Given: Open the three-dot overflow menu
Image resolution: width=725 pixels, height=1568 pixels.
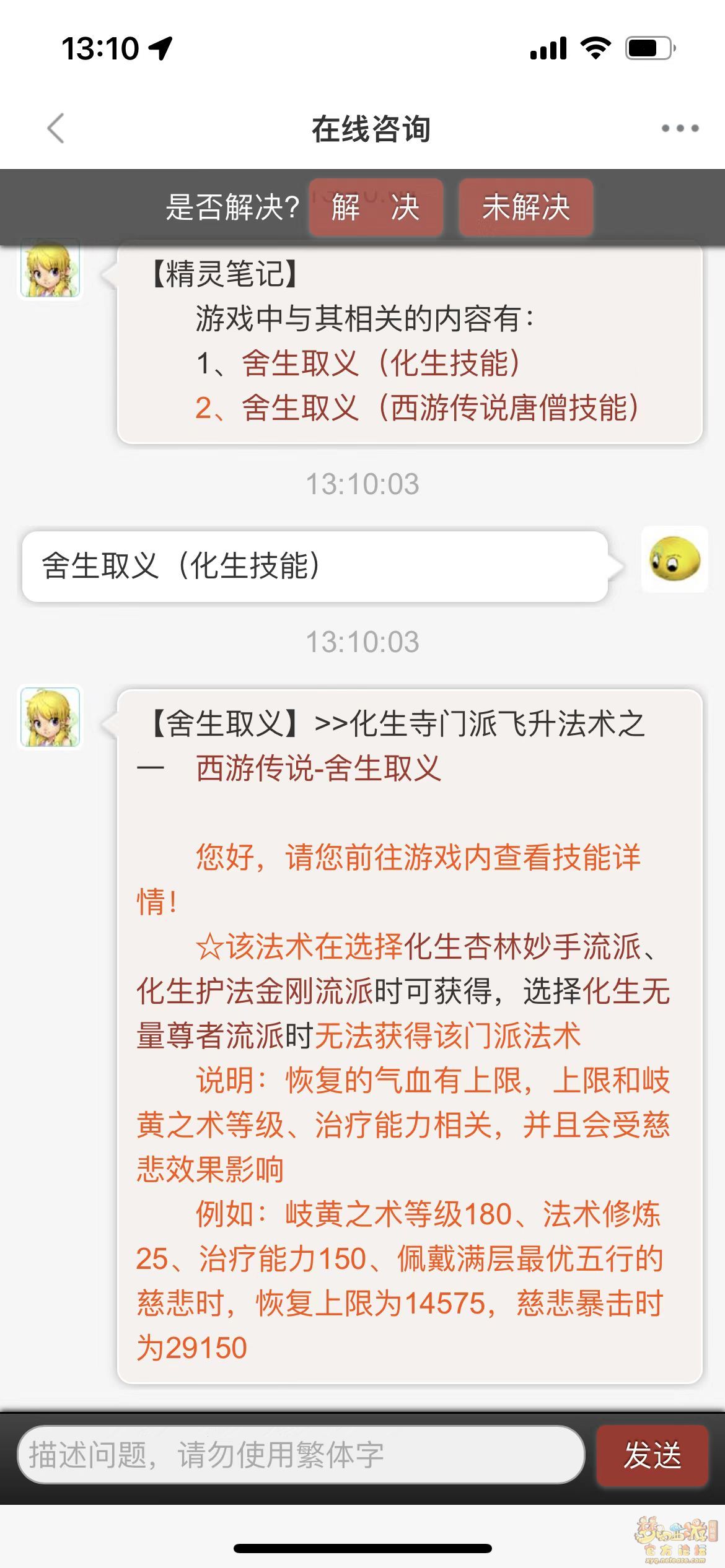Looking at the screenshot, I should click(x=680, y=129).
